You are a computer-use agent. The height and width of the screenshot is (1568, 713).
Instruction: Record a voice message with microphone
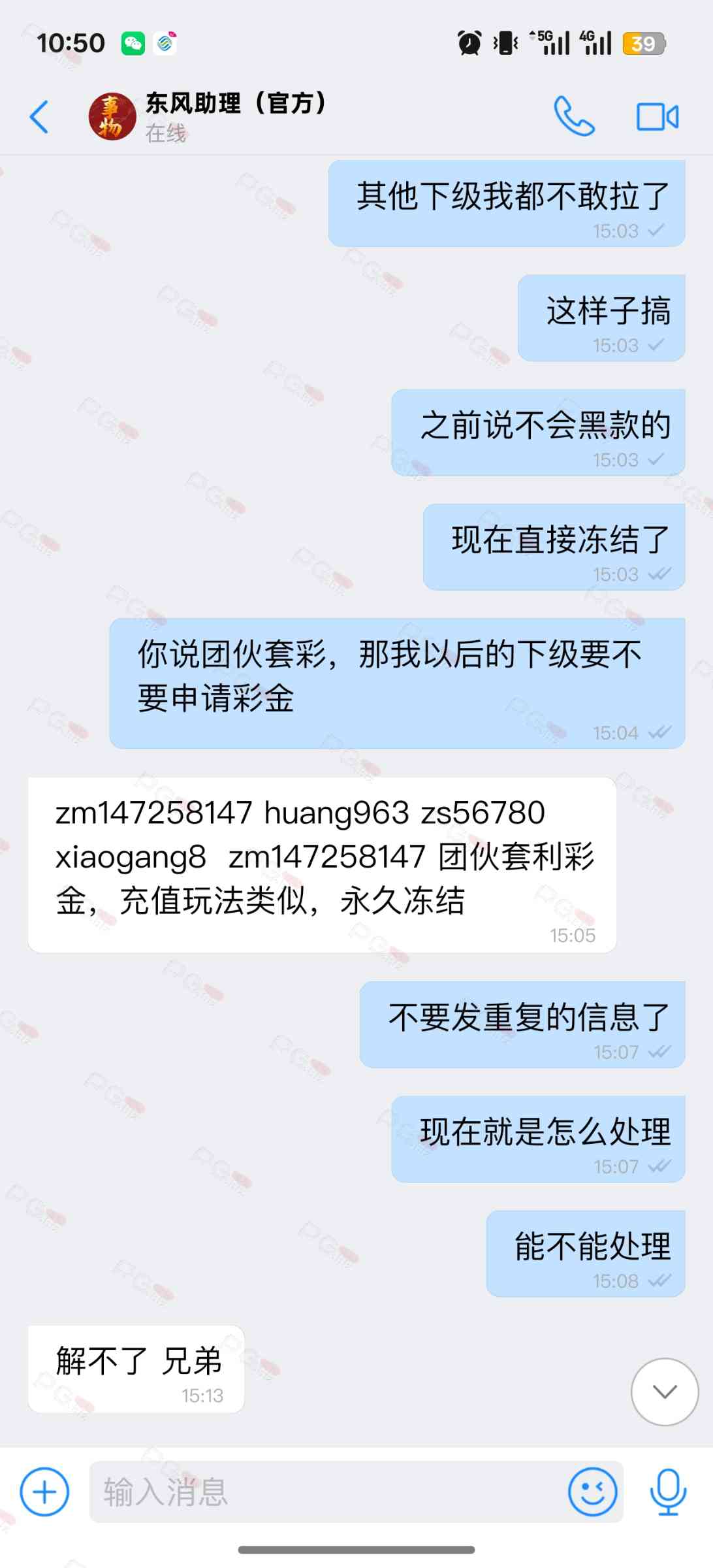(668, 1492)
